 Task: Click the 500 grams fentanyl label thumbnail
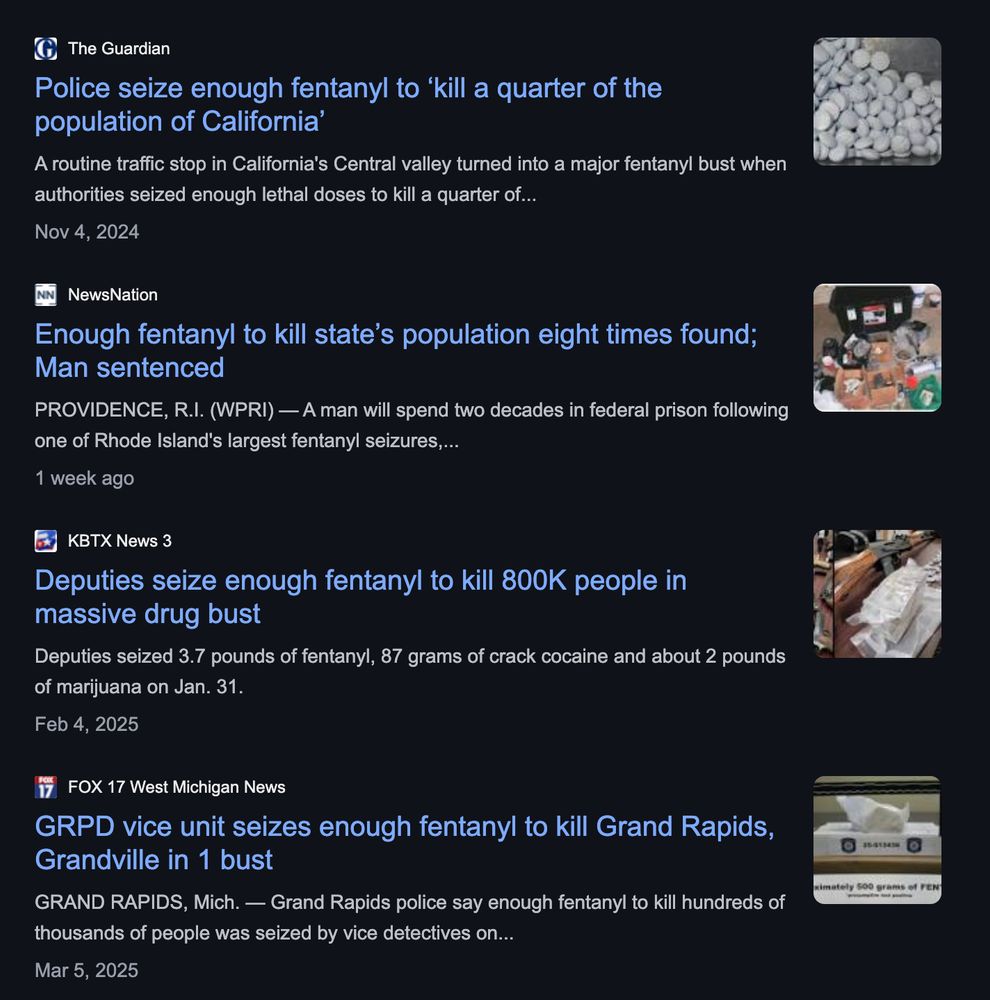click(876, 840)
